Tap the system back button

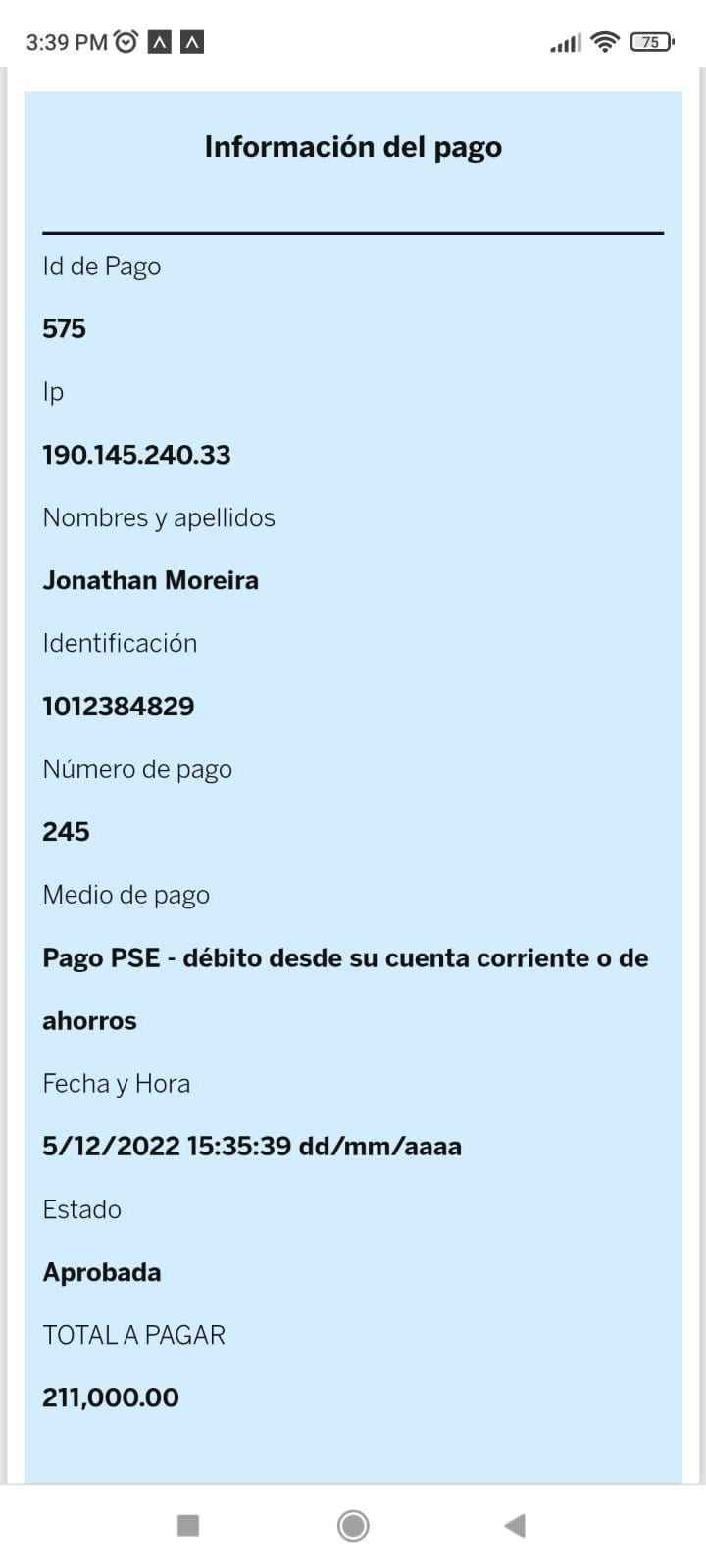(515, 1525)
